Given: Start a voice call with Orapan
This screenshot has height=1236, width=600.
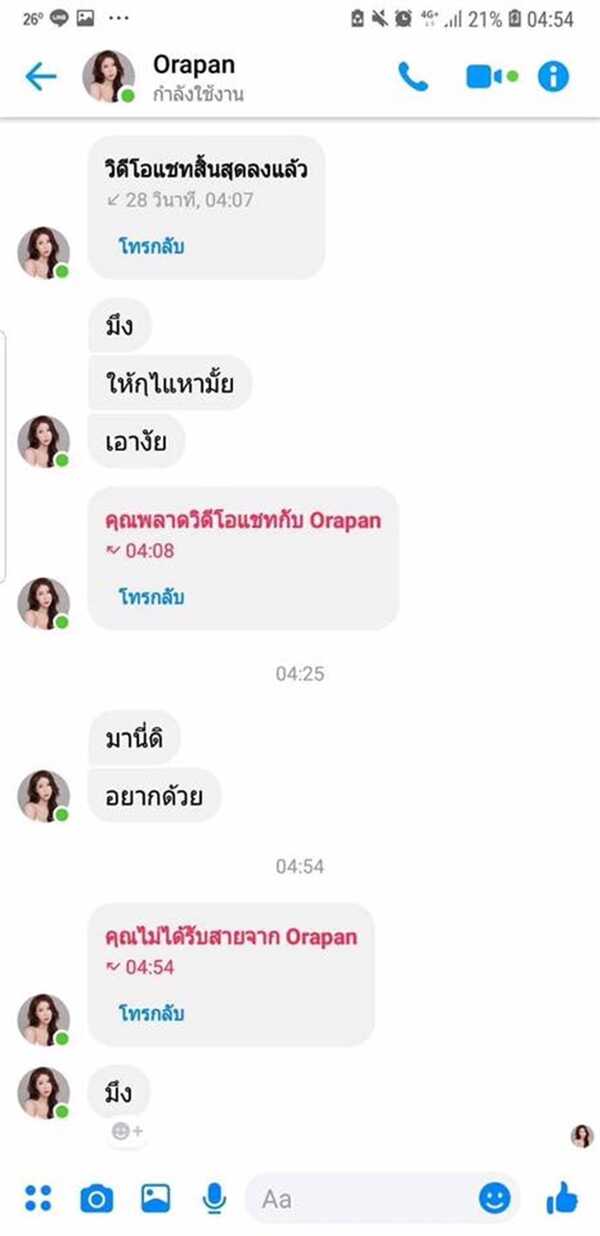Looking at the screenshot, I should pos(413,77).
